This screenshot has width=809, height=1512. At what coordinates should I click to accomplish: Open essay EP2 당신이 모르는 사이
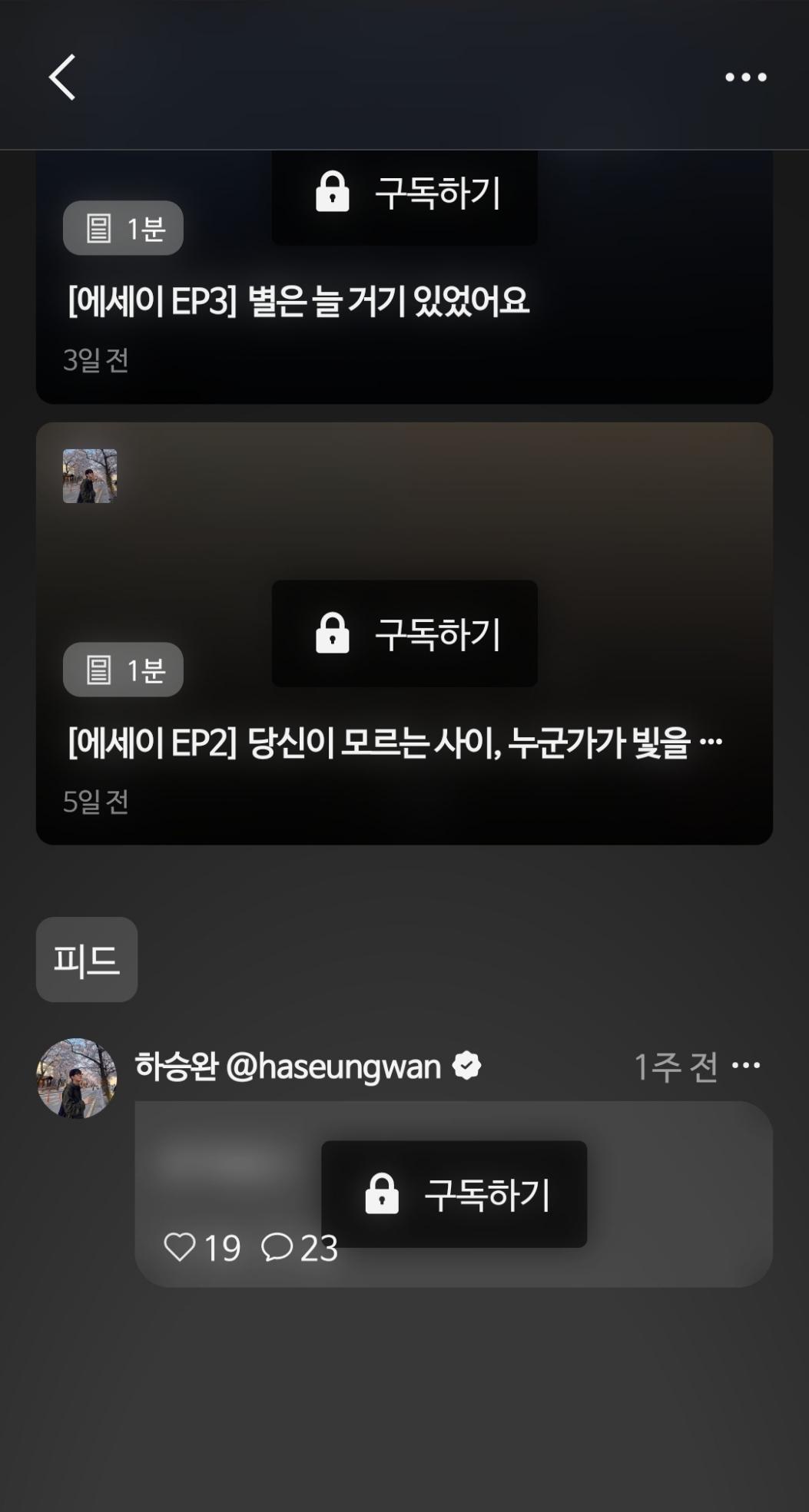coord(393,743)
